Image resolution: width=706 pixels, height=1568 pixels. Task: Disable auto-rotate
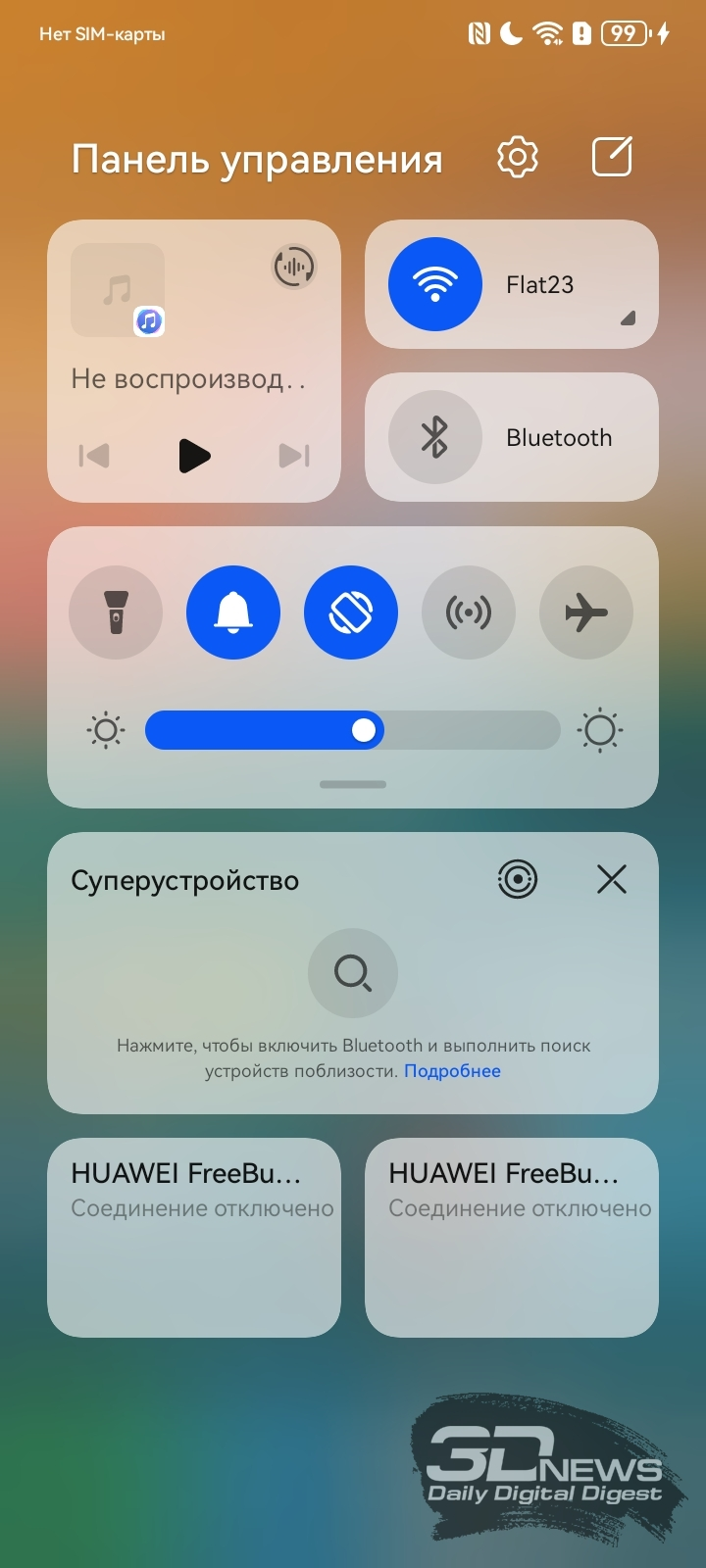click(x=351, y=612)
